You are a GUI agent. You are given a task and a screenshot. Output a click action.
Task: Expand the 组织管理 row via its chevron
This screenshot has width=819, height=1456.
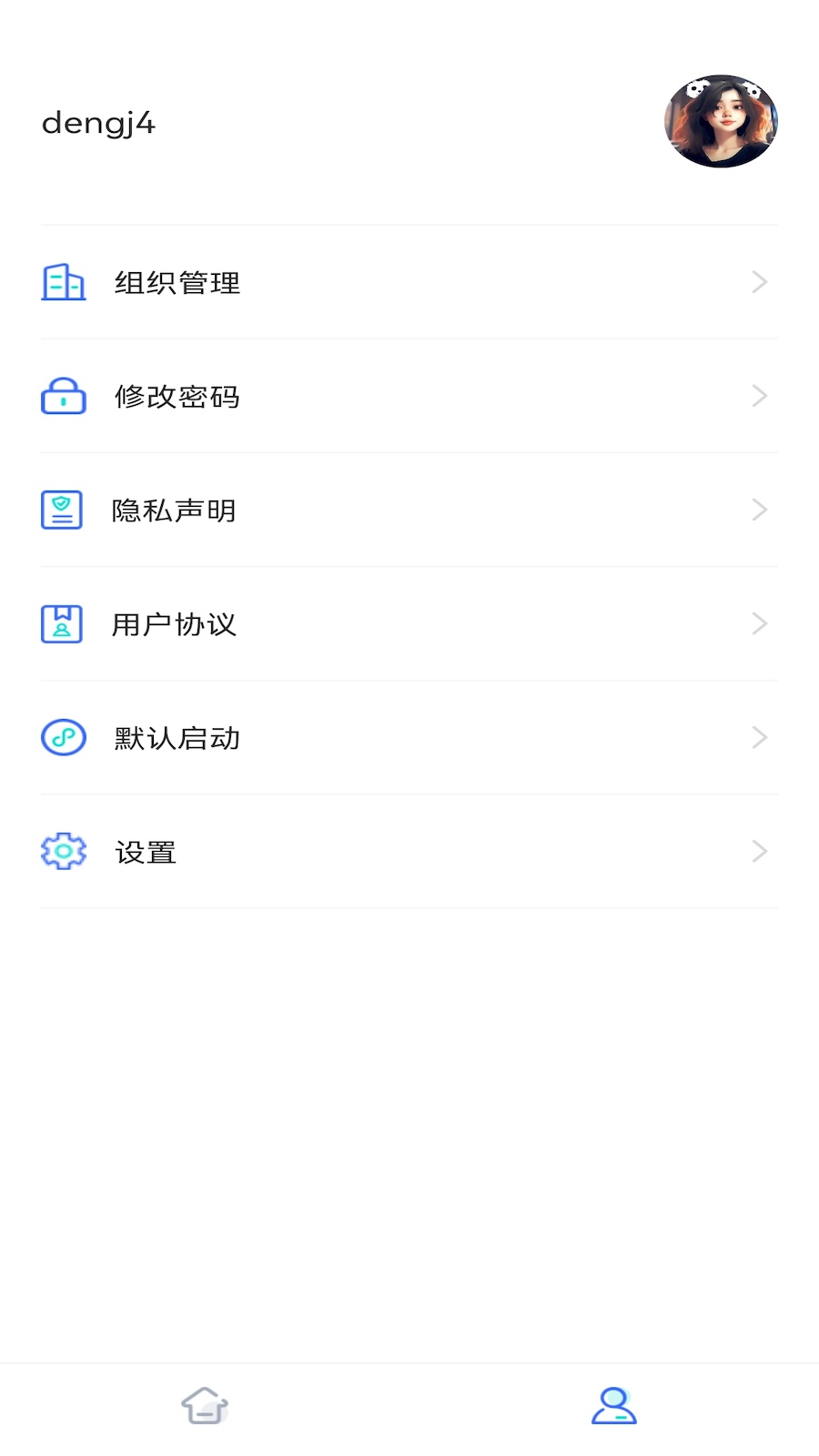click(x=761, y=282)
